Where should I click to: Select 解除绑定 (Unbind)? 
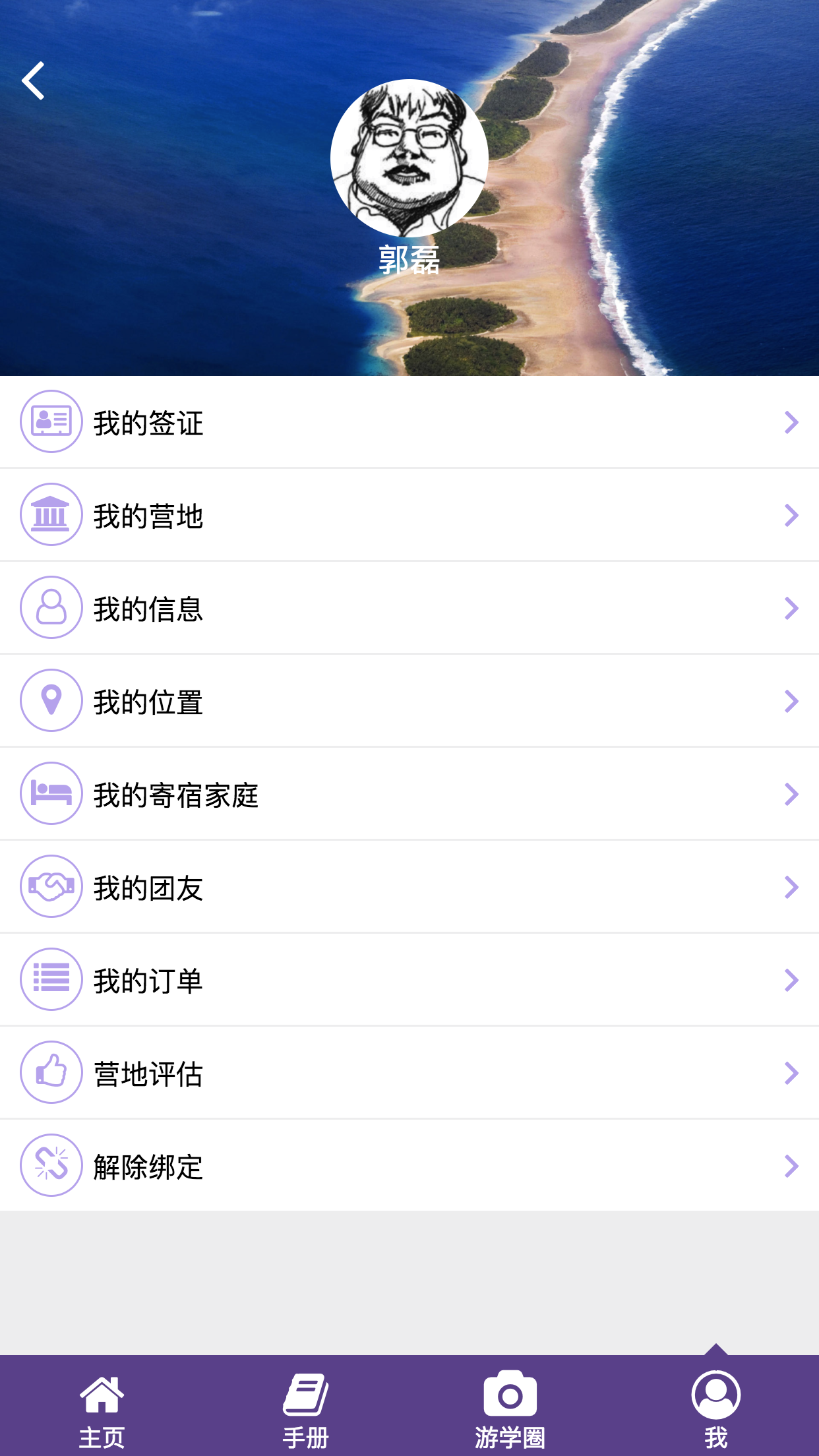(x=409, y=1166)
